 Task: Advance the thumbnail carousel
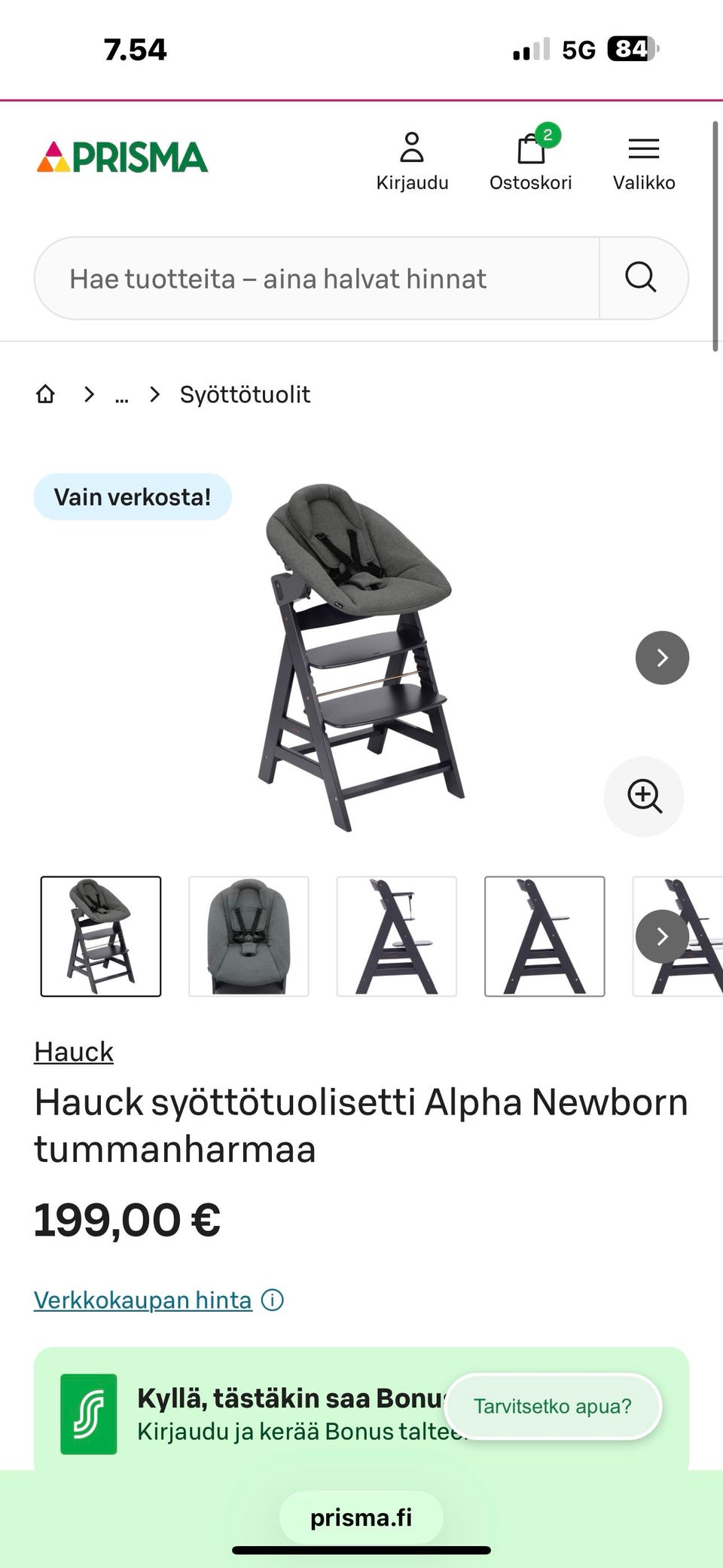coord(662,936)
